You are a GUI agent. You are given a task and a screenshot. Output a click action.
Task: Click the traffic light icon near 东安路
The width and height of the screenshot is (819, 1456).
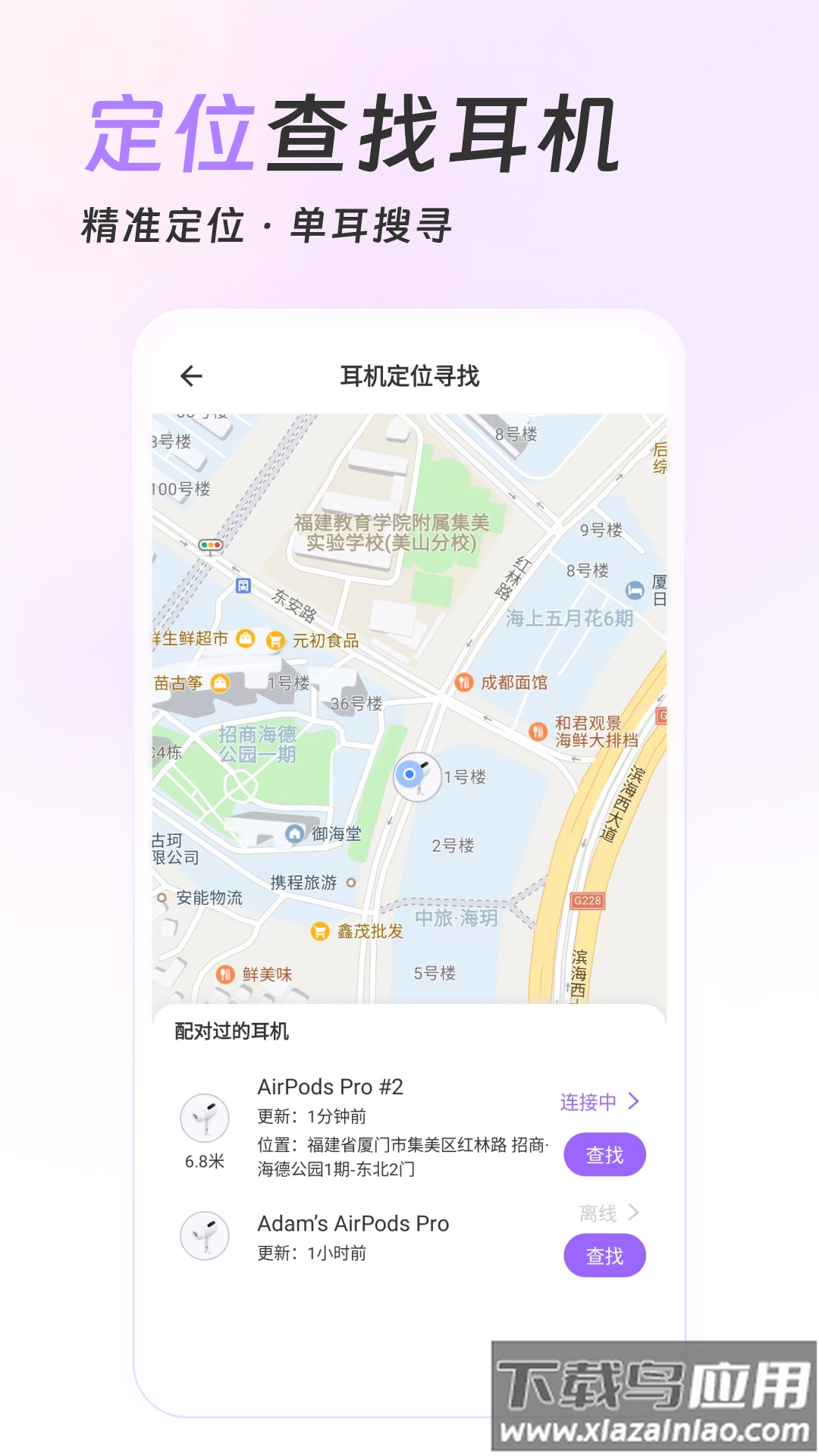point(212,546)
